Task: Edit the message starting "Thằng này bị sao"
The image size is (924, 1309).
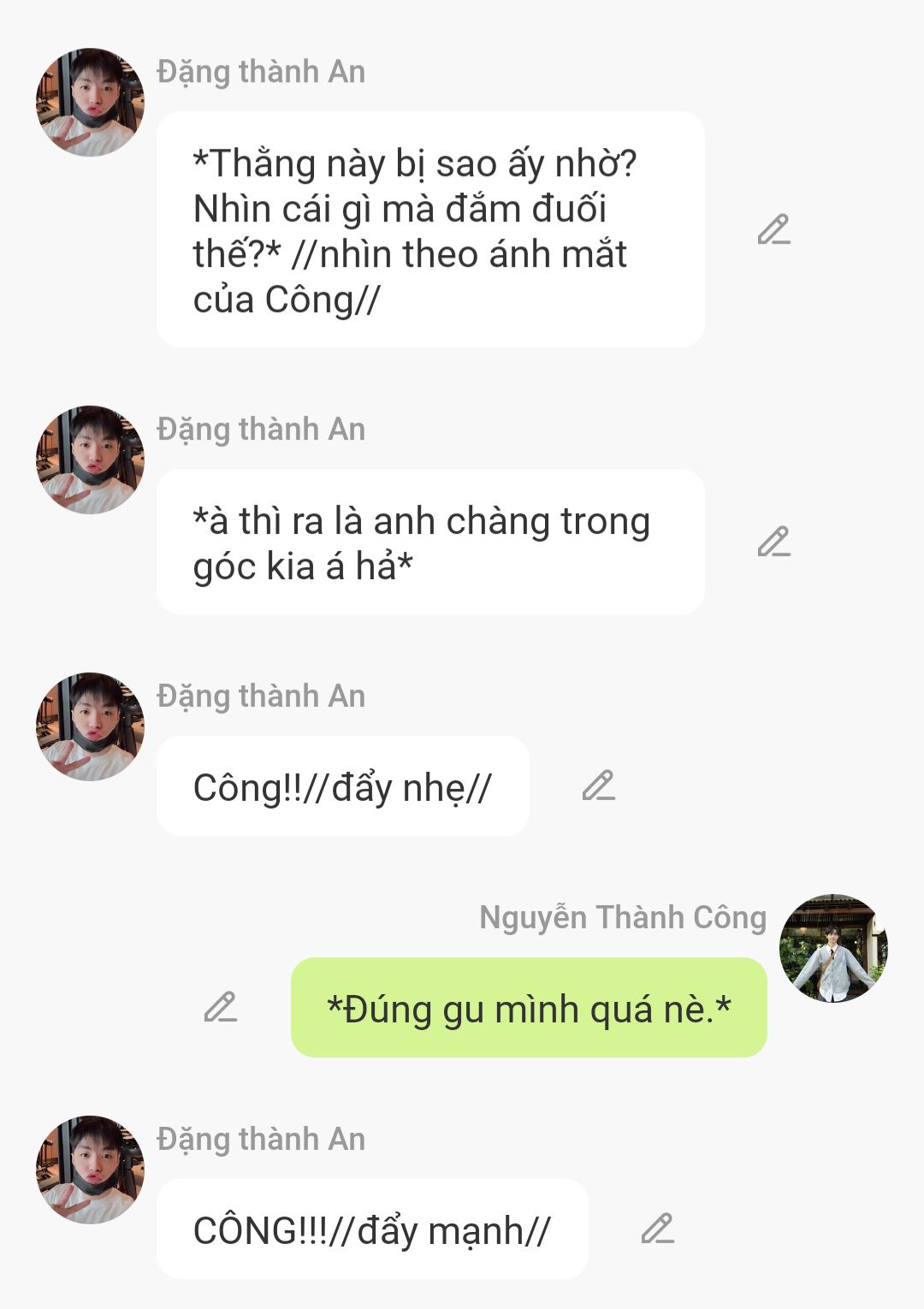Action: pos(773,229)
